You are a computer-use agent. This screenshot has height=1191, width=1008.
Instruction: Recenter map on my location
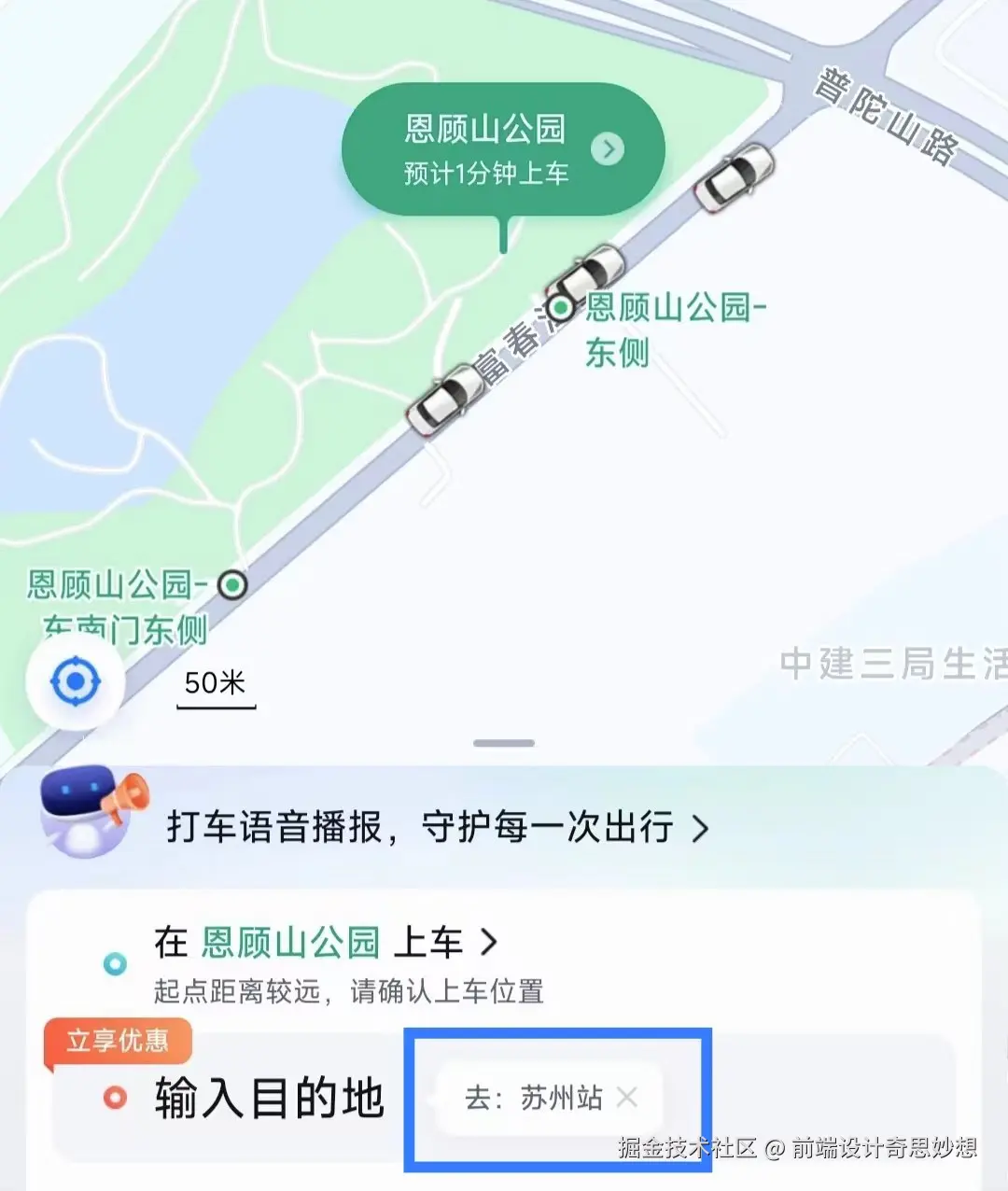click(76, 682)
